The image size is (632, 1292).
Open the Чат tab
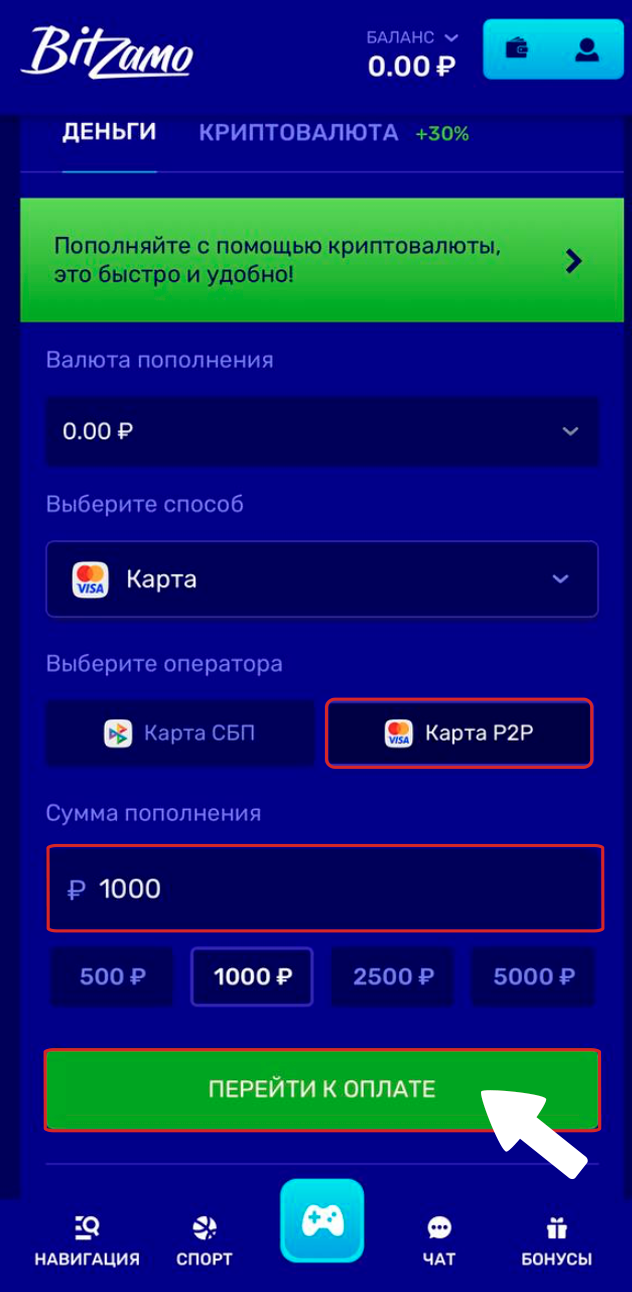(x=439, y=1242)
